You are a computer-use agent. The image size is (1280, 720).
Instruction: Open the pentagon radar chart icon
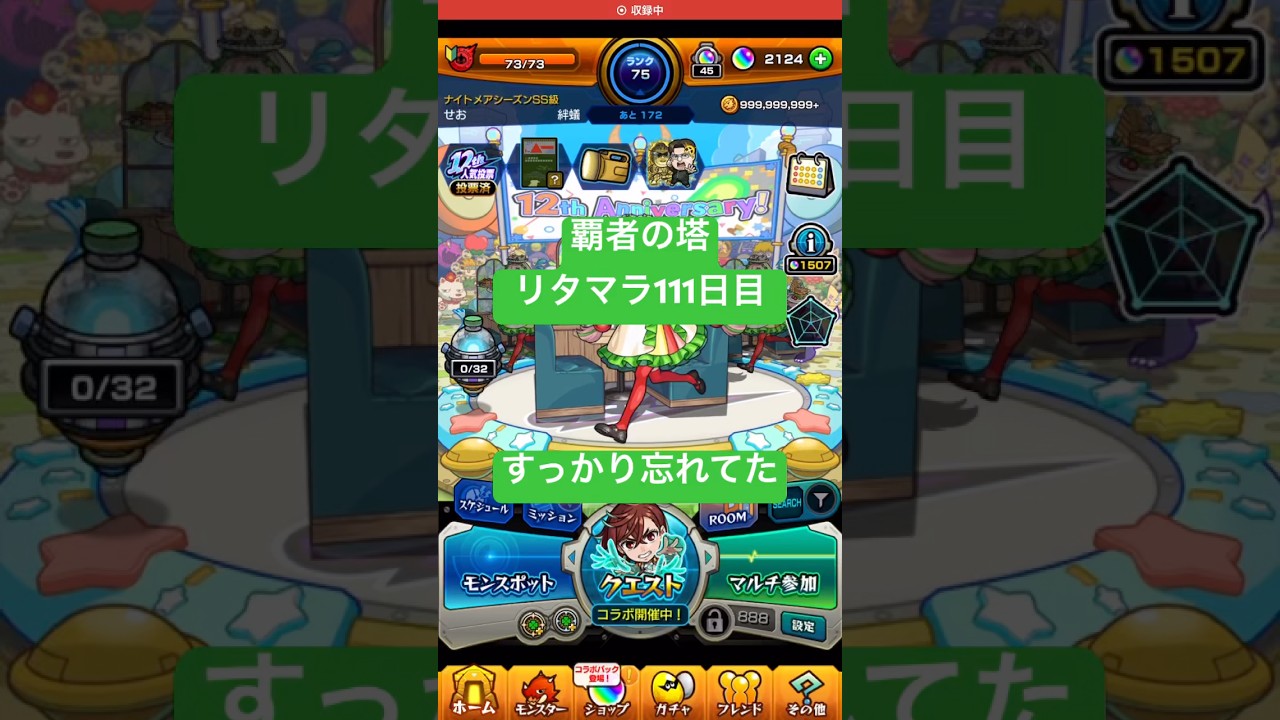pos(810,322)
